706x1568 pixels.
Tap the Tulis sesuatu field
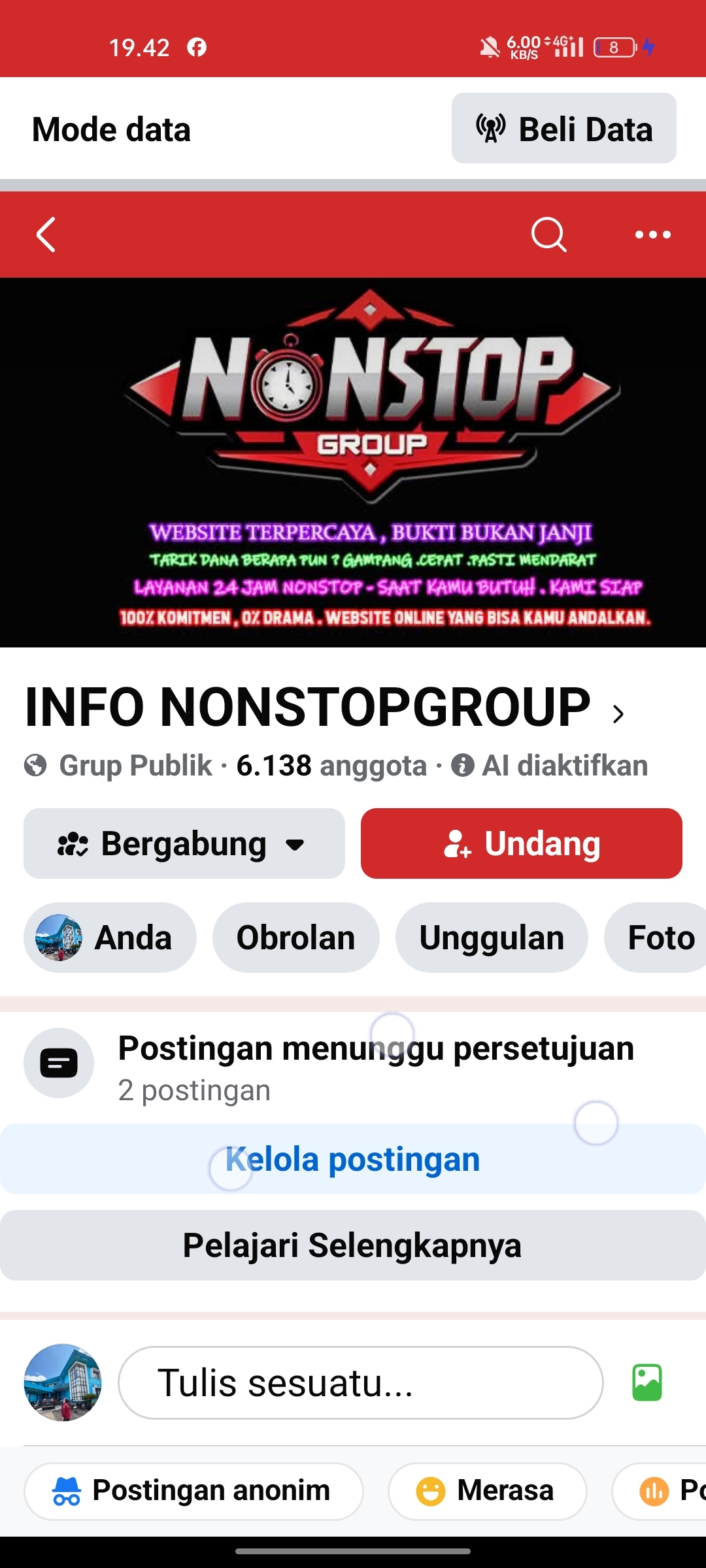click(x=360, y=1383)
